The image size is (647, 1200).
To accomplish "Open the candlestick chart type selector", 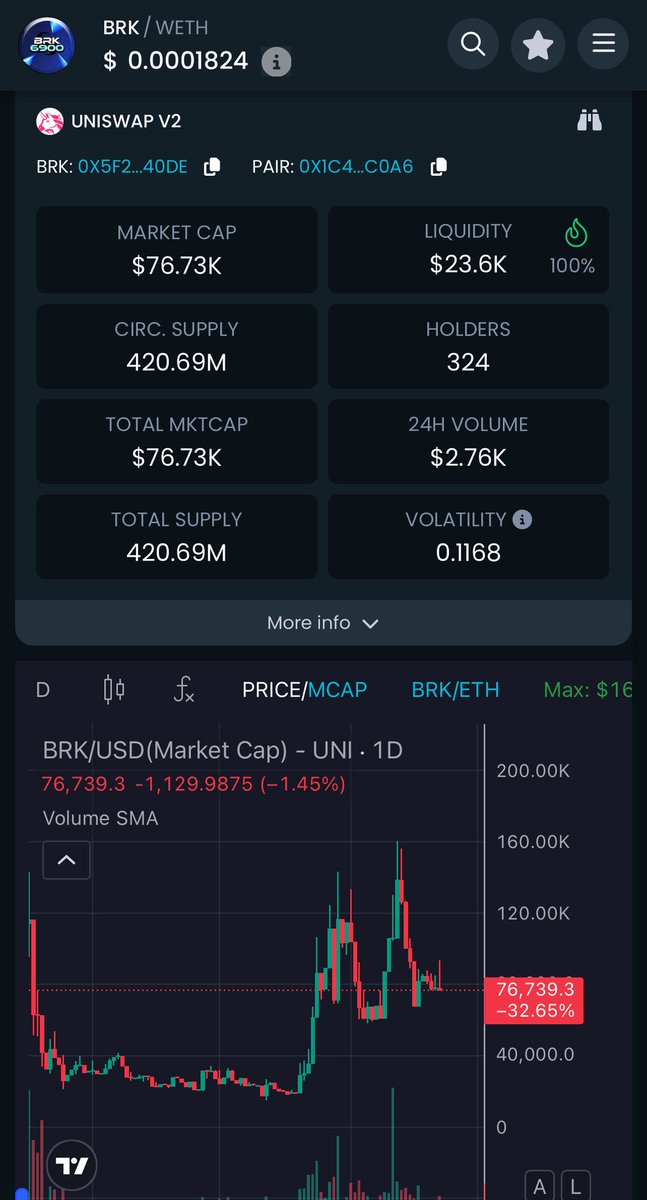I will (114, 690).
